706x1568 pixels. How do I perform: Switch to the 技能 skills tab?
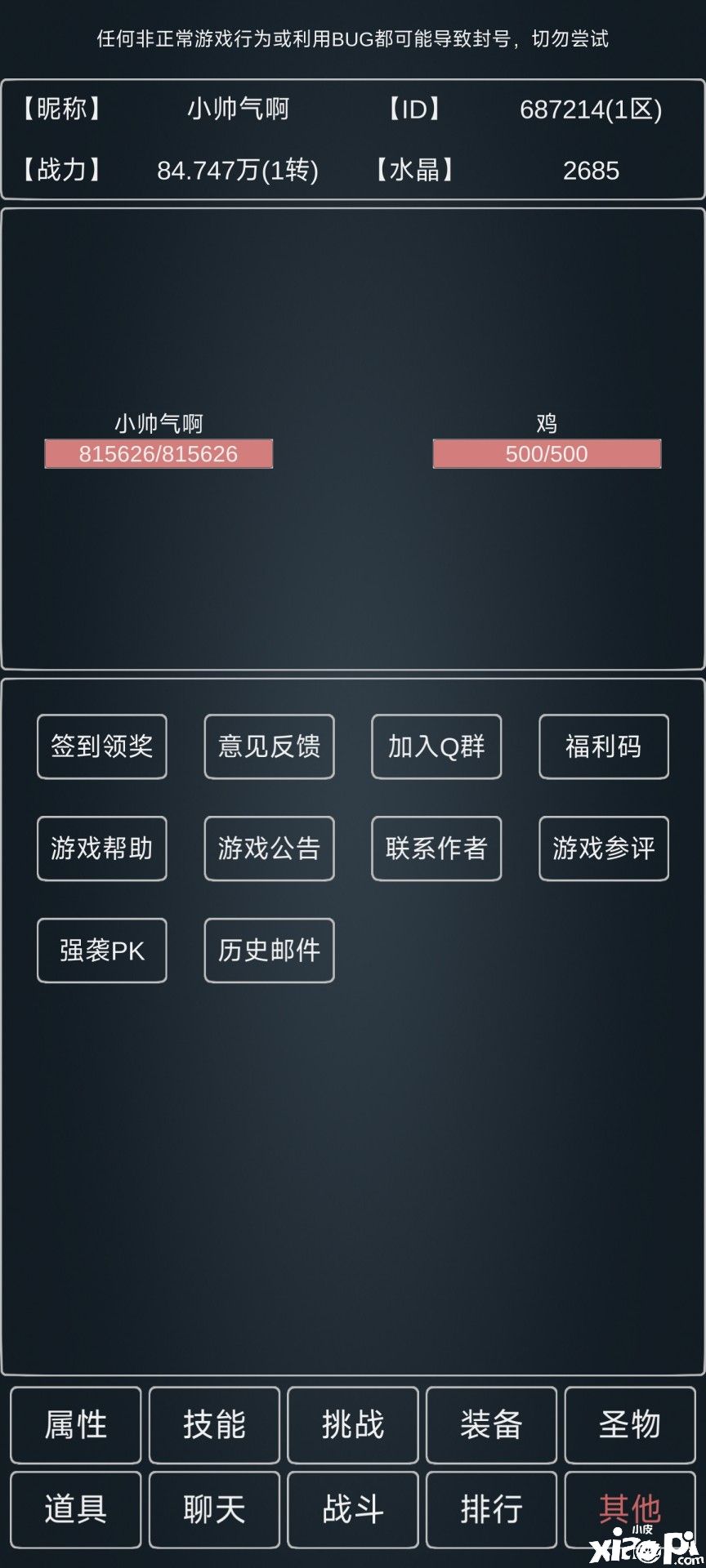[x=214, y=1425]
